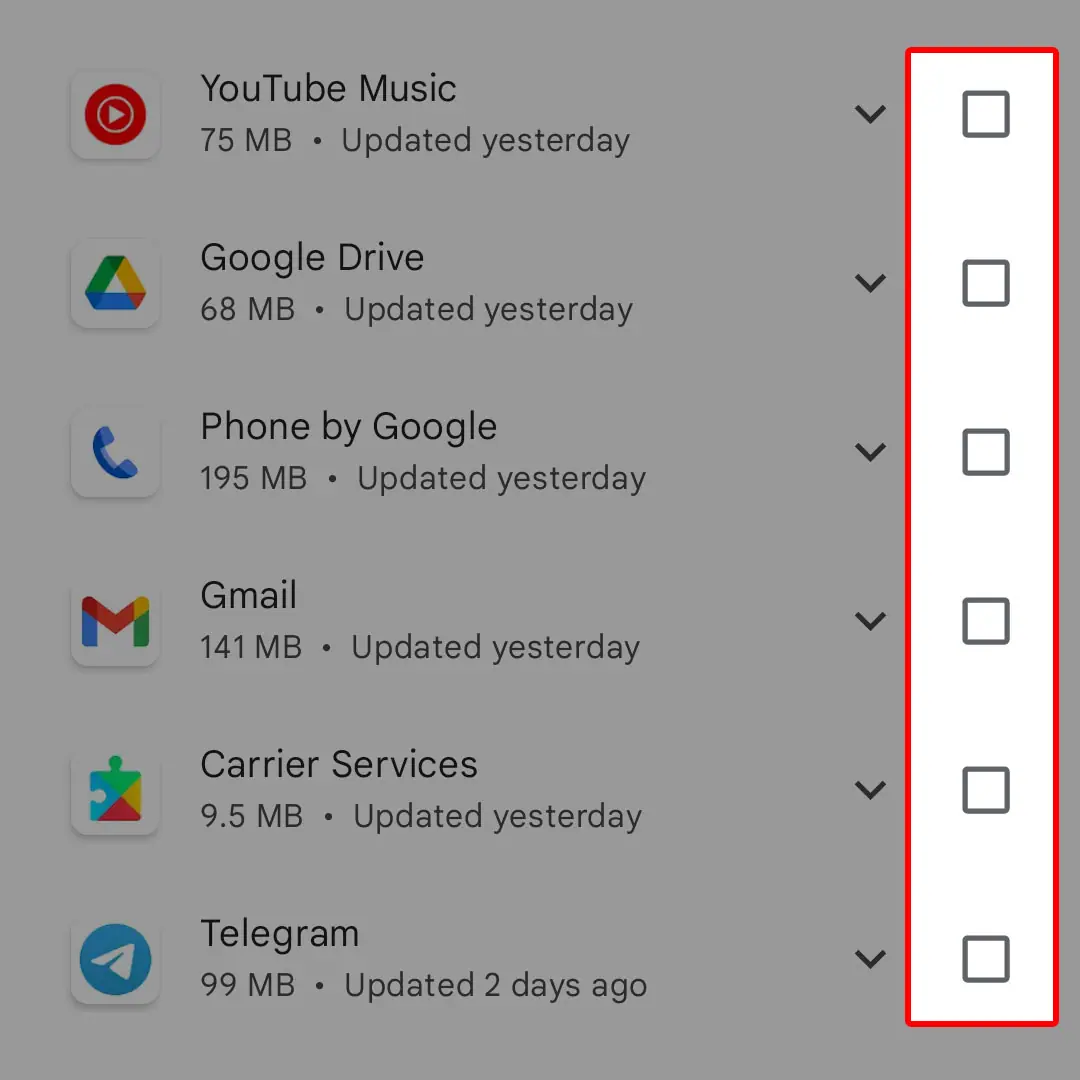Select the Google Drive checkbox
The height and width of the screenshot is (1080, 1080).
tap(985, 283)
